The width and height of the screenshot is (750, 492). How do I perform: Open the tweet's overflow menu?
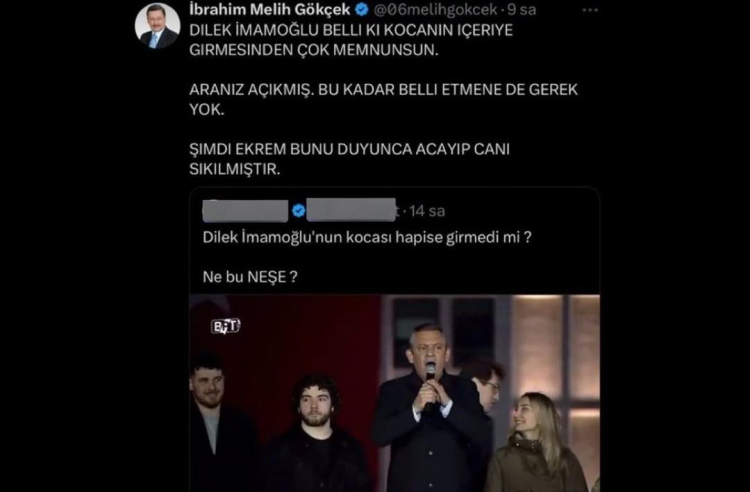pos(591,9)
